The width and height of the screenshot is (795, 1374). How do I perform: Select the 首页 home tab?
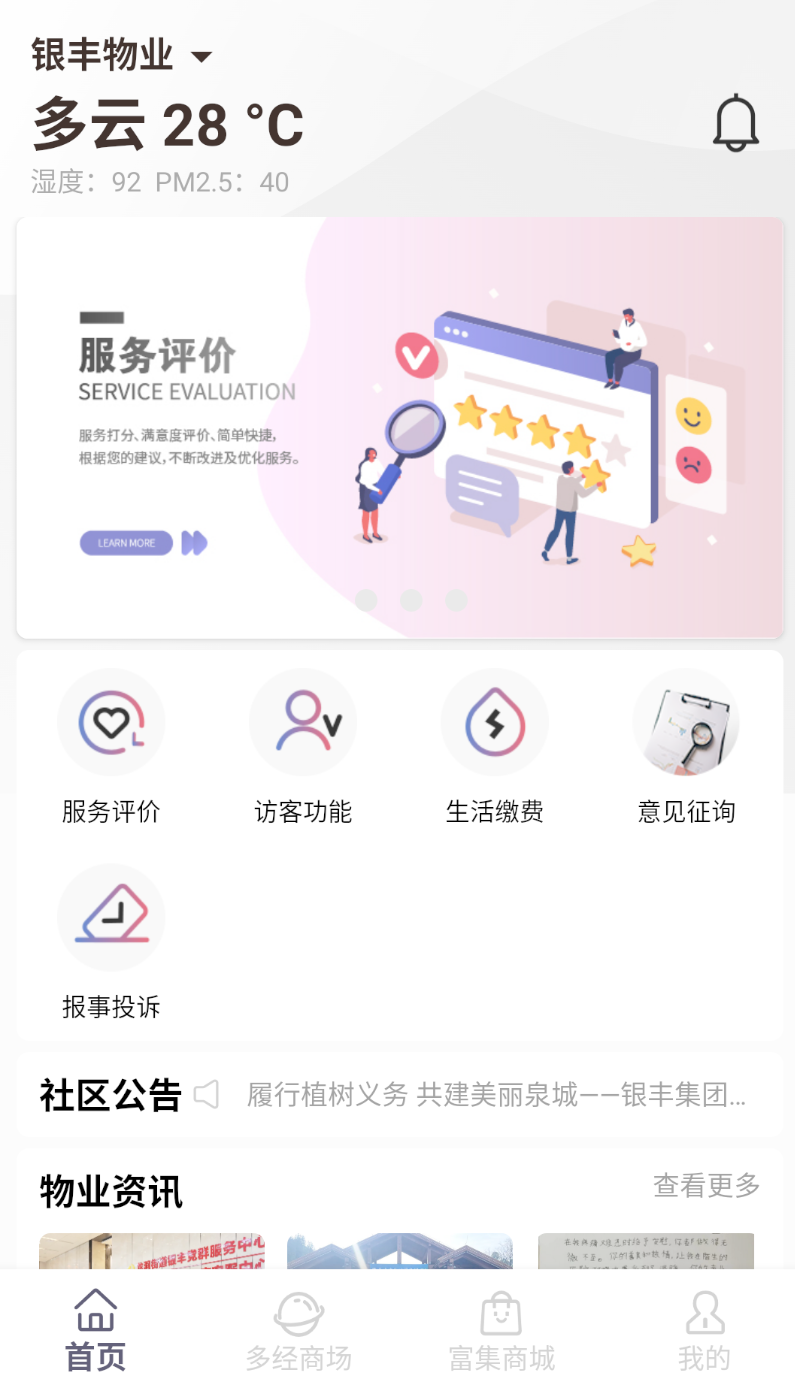(96, 1331)
